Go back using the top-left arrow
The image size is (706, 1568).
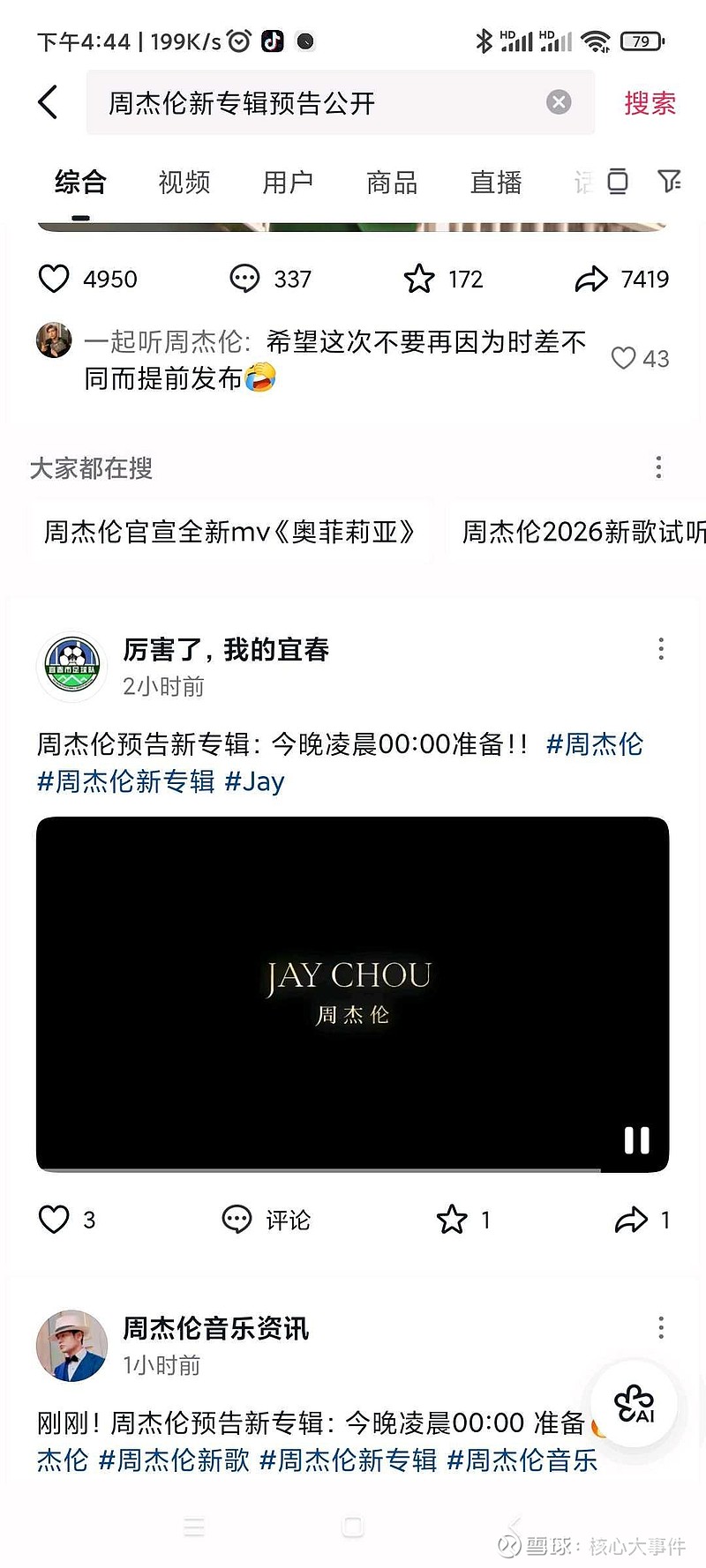(49, 102)
